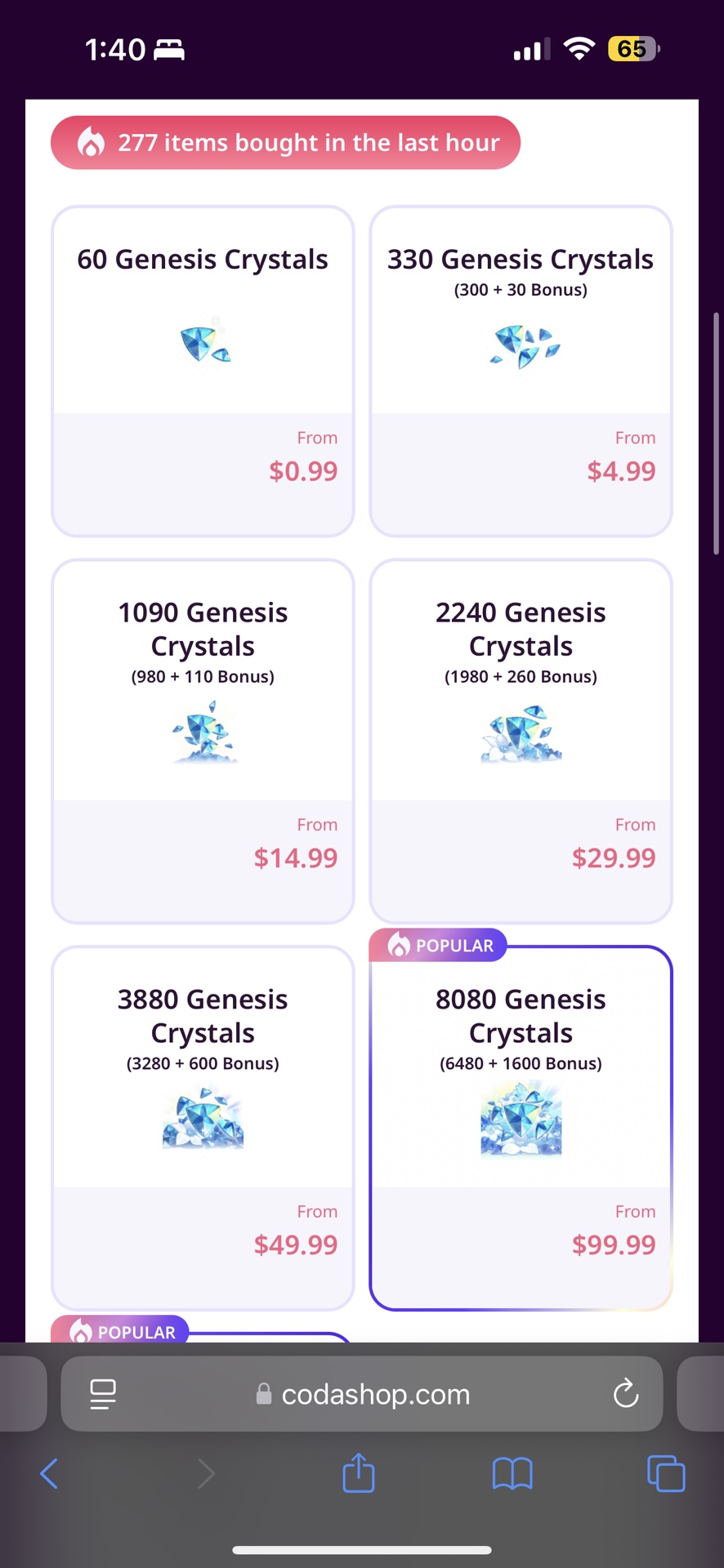
Task: Select the popular 8080 Genesis Crystals pack
Action: [521, 1128]
